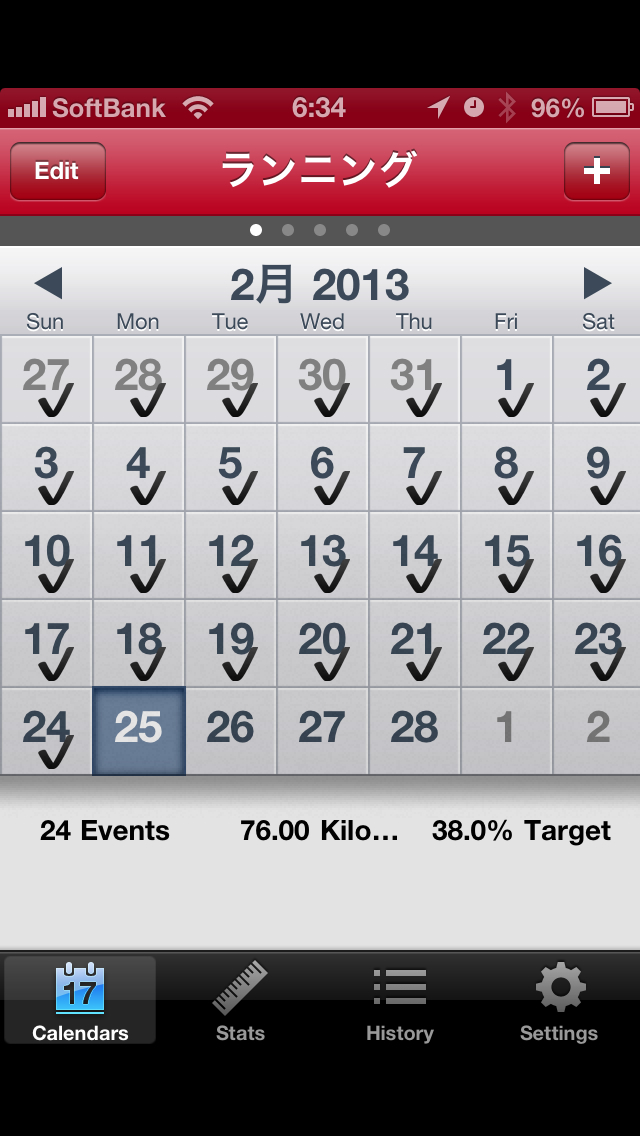Switch to the Stats tab
The height and width of the screenshot is (1136, 640).
[240, 1001]
